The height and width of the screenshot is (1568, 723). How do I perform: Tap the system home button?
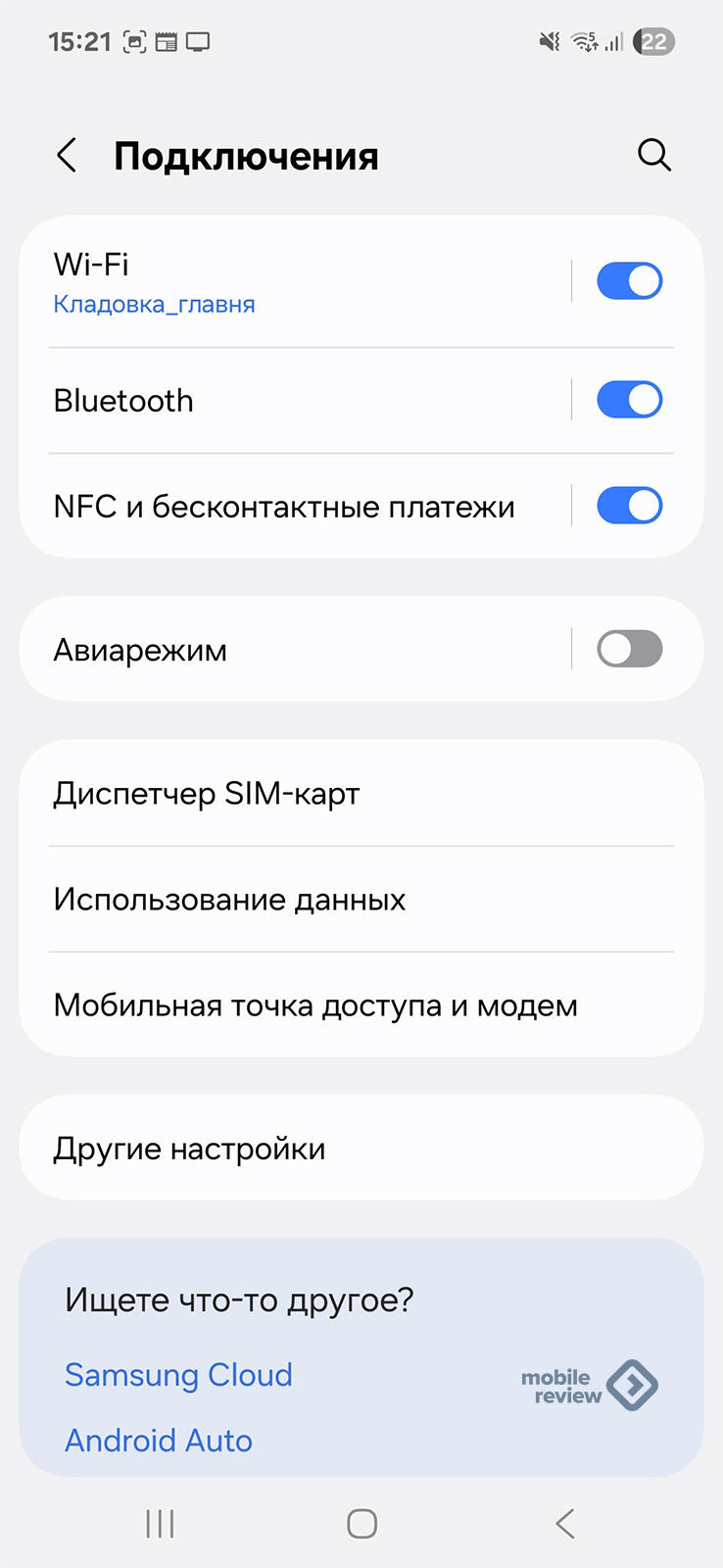coord(361,1524)
